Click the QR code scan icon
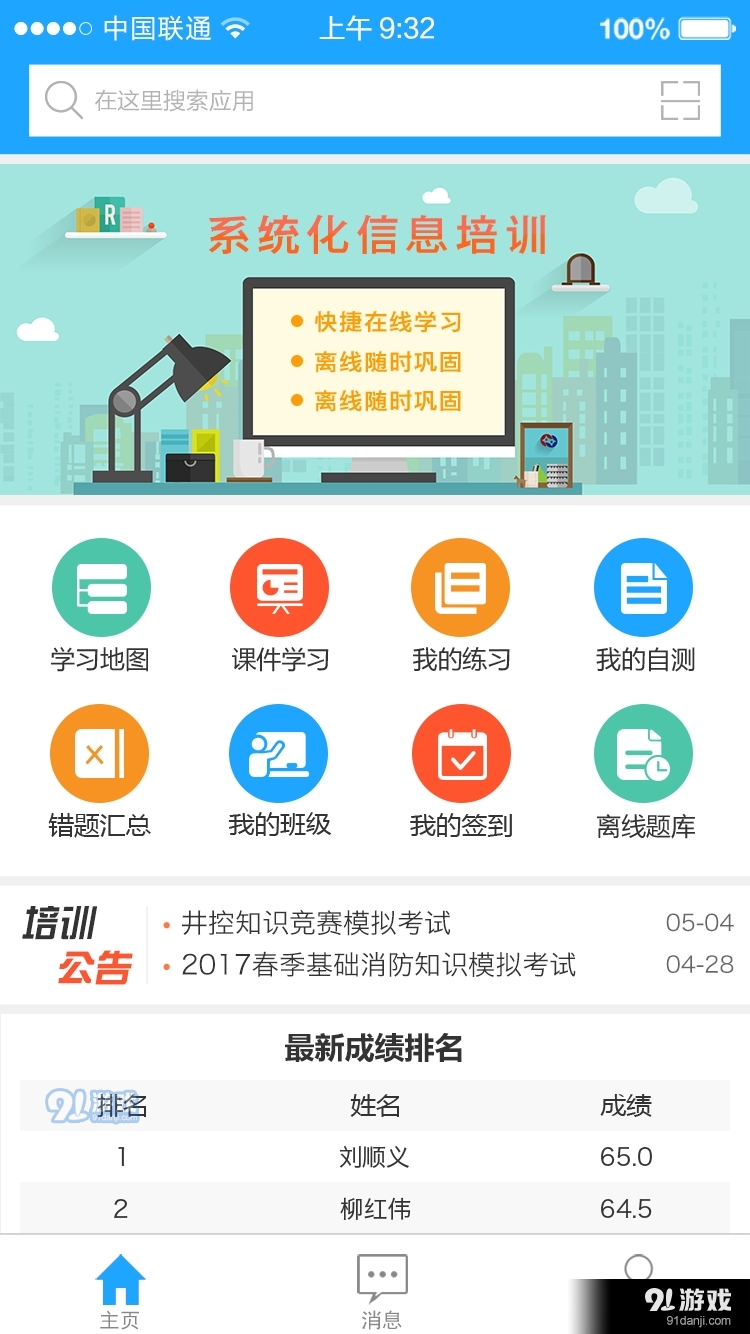This screenshot has height=1334, width=750. pyautogui.click(x=681, y=100)
